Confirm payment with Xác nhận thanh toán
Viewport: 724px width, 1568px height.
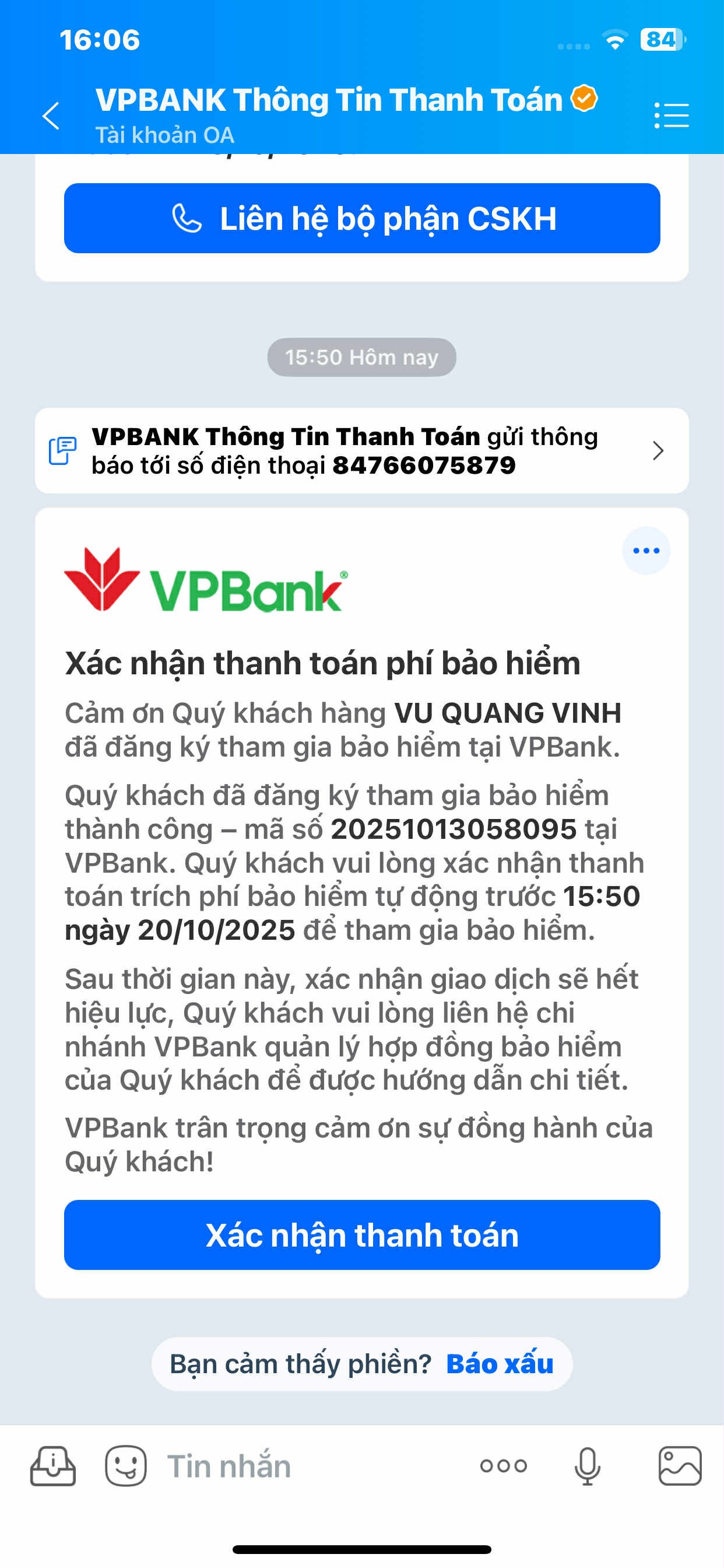[x=362, y=1235]
